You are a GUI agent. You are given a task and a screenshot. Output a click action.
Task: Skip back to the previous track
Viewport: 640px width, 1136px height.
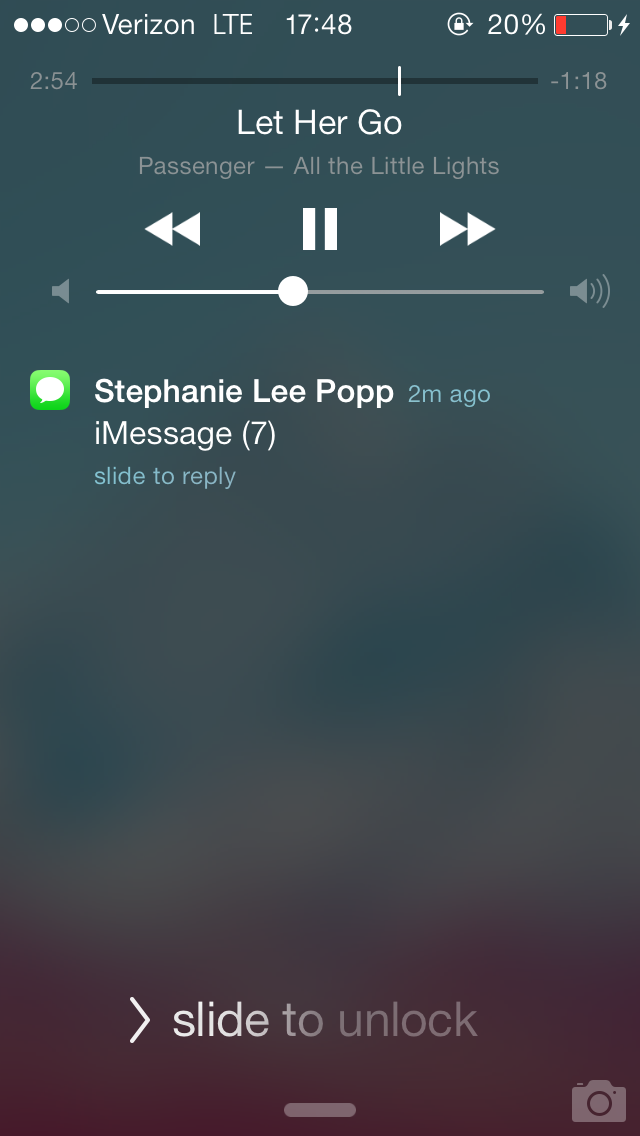[172, 229]
